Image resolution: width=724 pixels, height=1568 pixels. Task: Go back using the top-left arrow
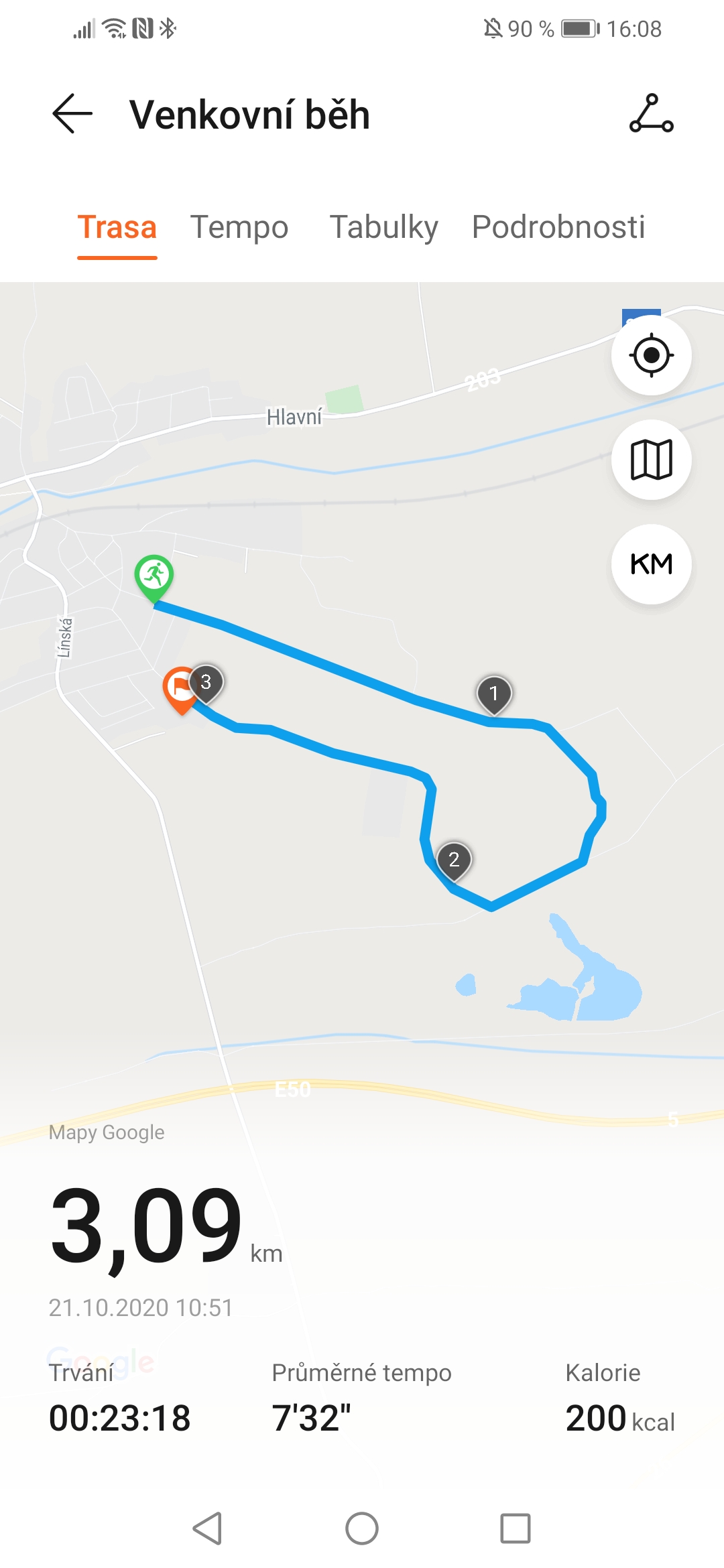72,114
